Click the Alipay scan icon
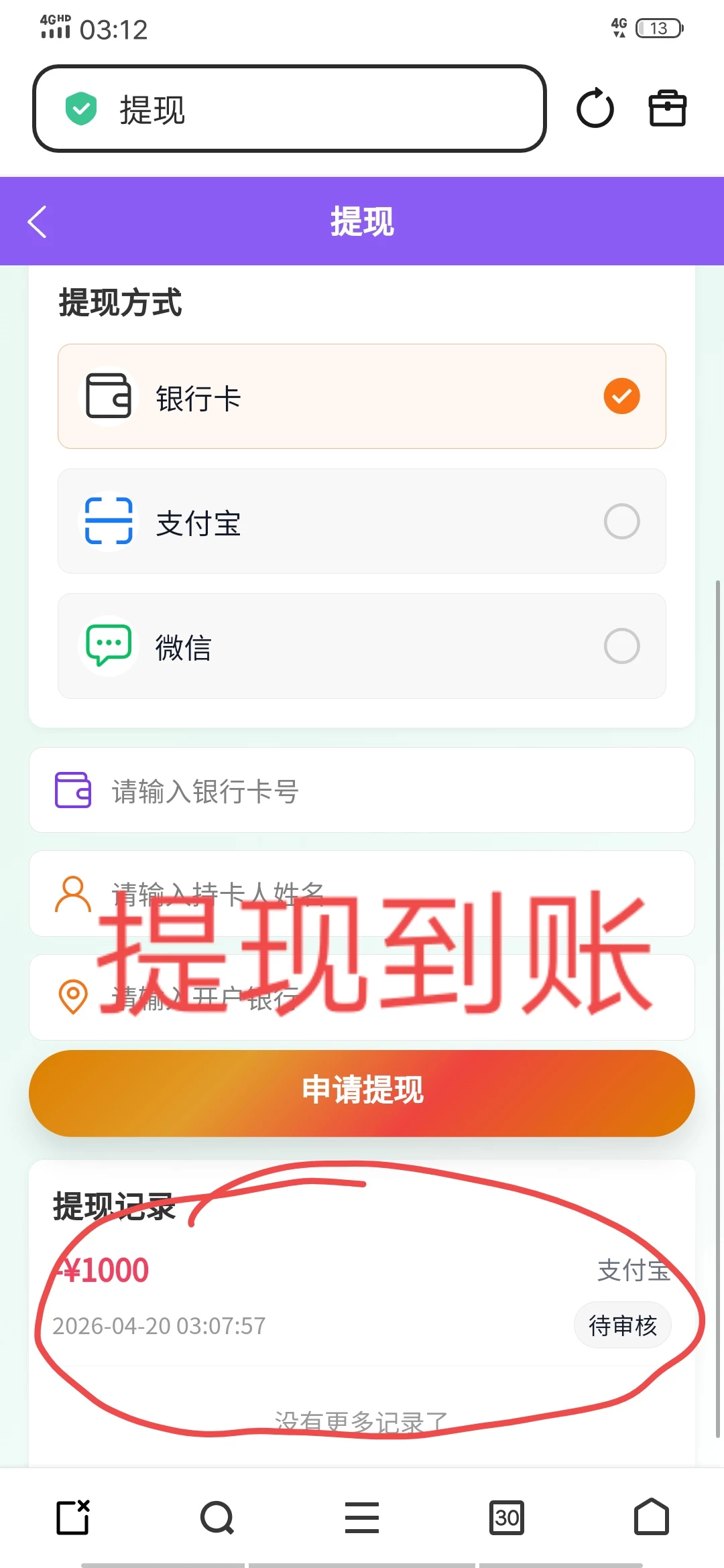724x1568 pixels. tap(108, 521)
